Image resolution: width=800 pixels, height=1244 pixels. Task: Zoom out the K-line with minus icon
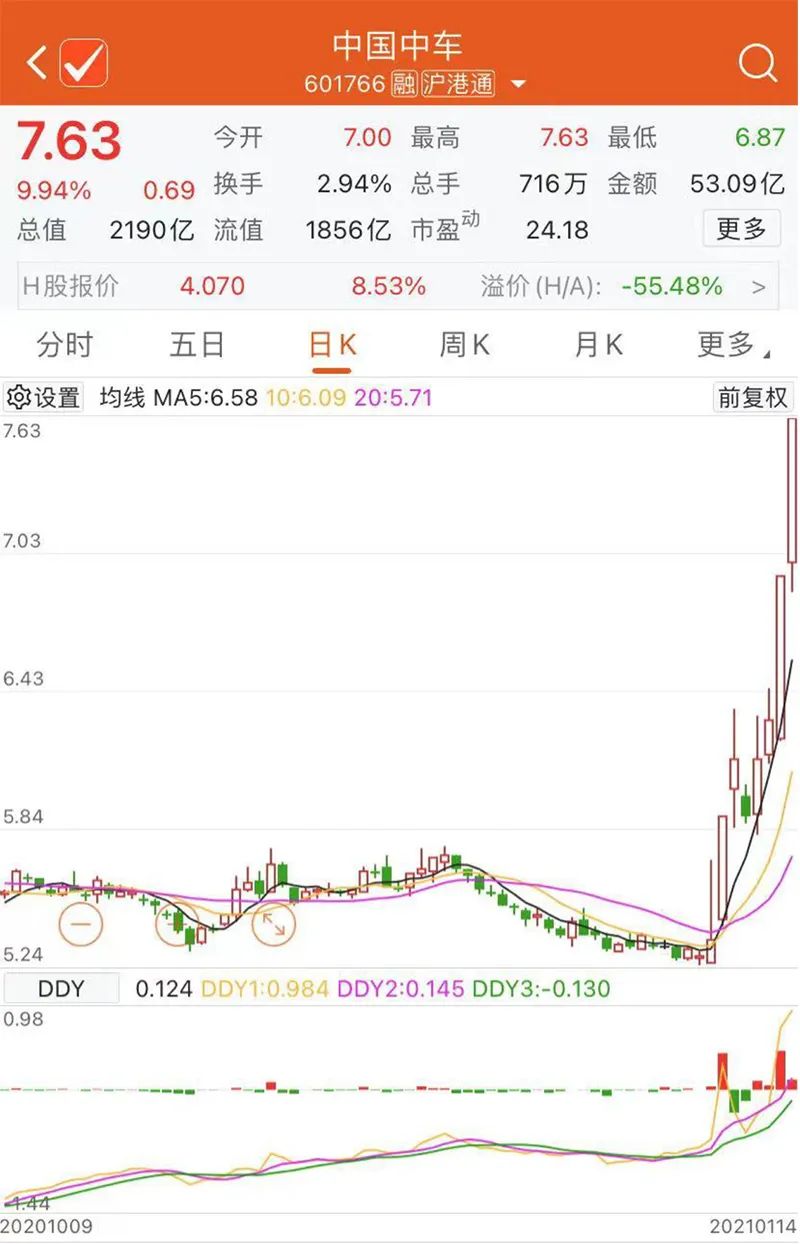click(82, 923)
